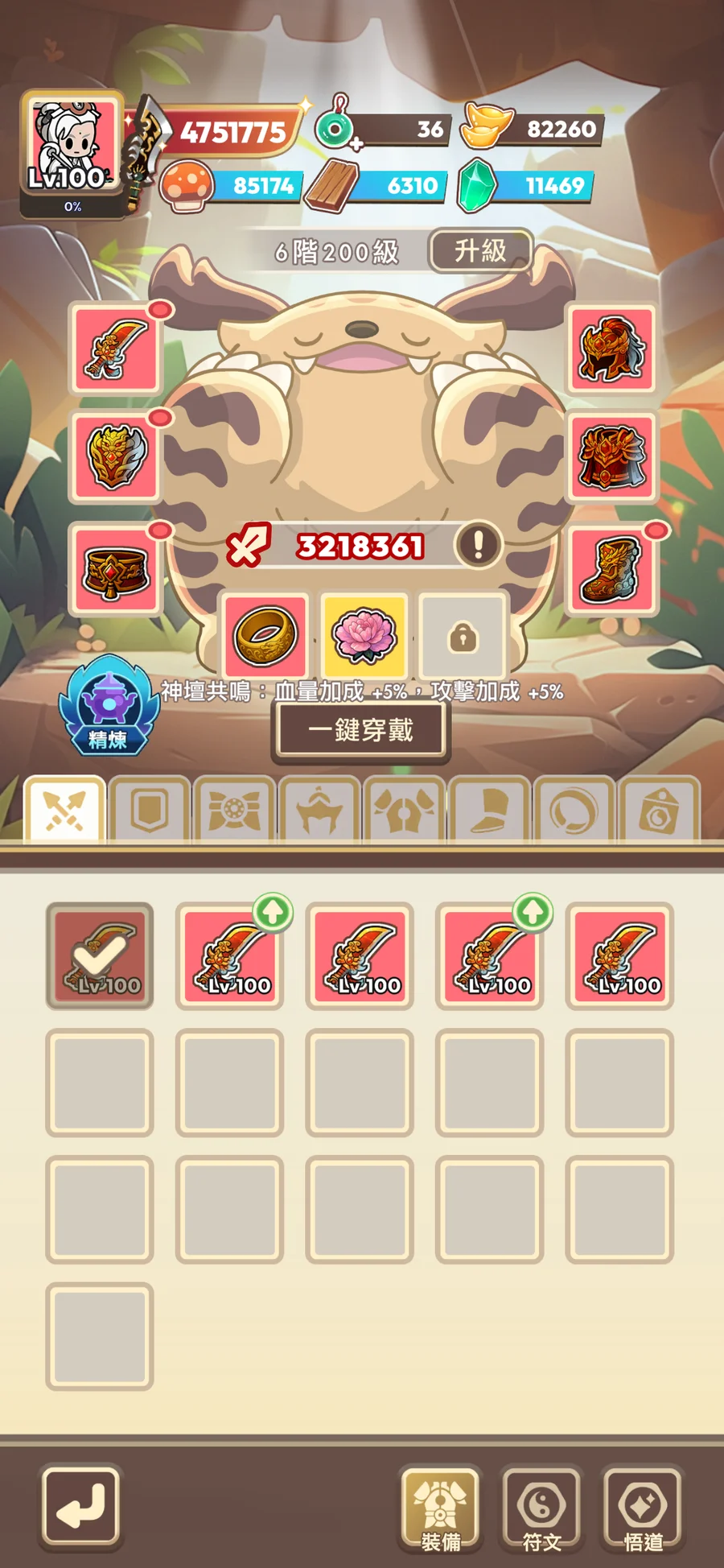Select the helmet filter tab
724x1568 pixels.
[x=319, y=809]
